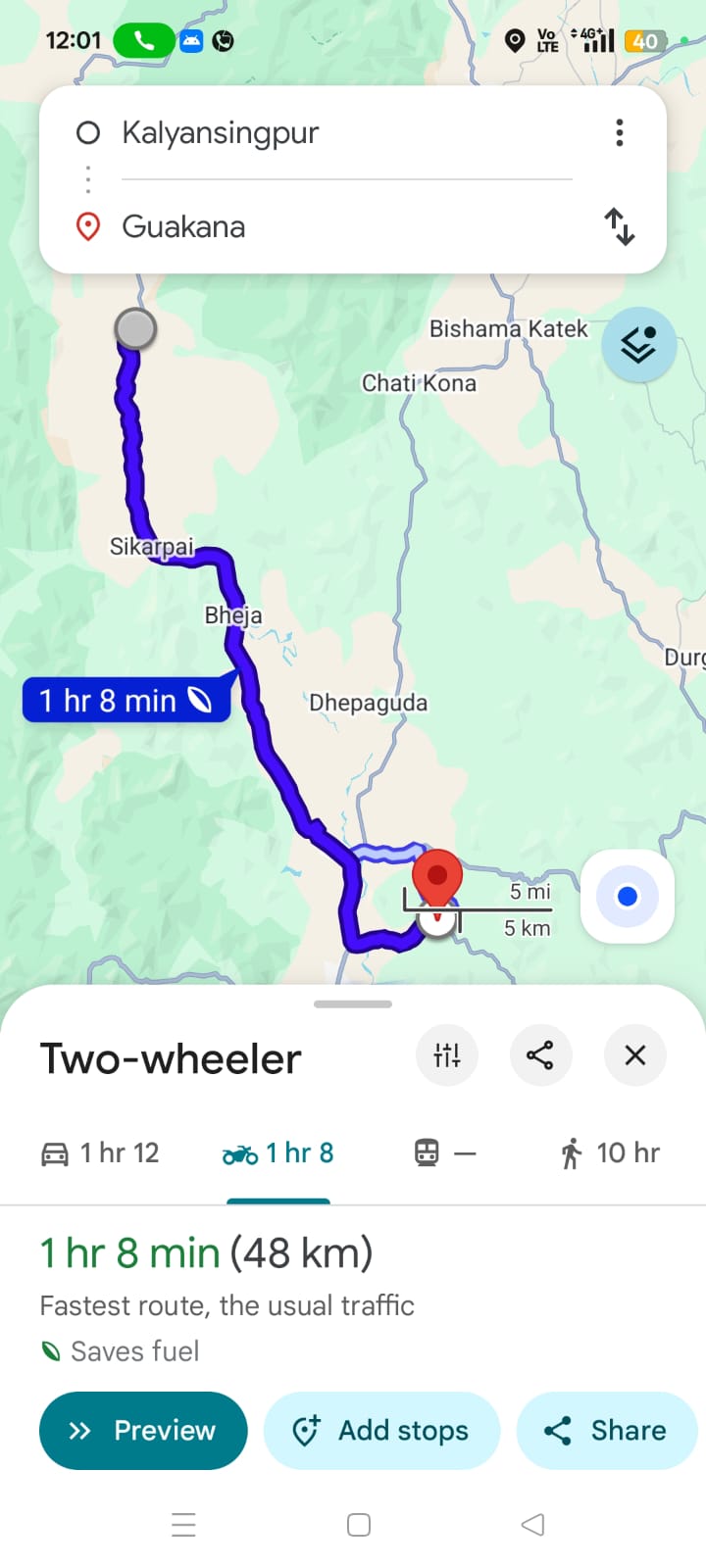Tap the Share chip next to Add stops
Image resolution: width=706 pixels, height=1568 pixels.
click(606, 1431)
